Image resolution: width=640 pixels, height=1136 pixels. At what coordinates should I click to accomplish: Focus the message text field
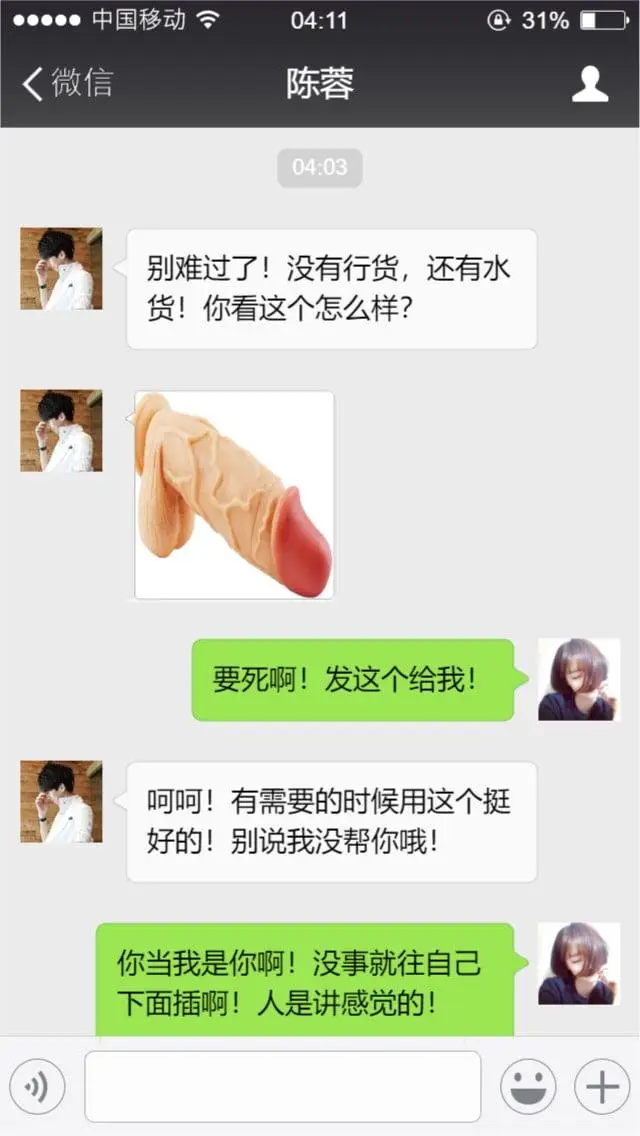tap(283, 1086)
